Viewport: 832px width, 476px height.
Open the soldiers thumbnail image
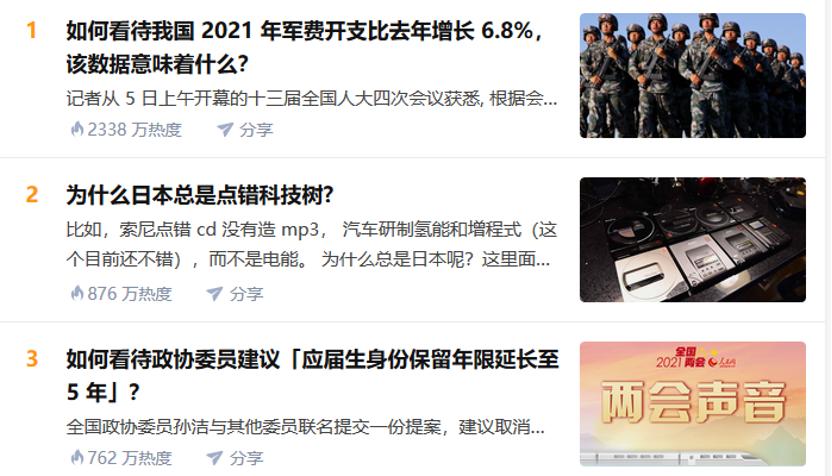pos(692,75)
